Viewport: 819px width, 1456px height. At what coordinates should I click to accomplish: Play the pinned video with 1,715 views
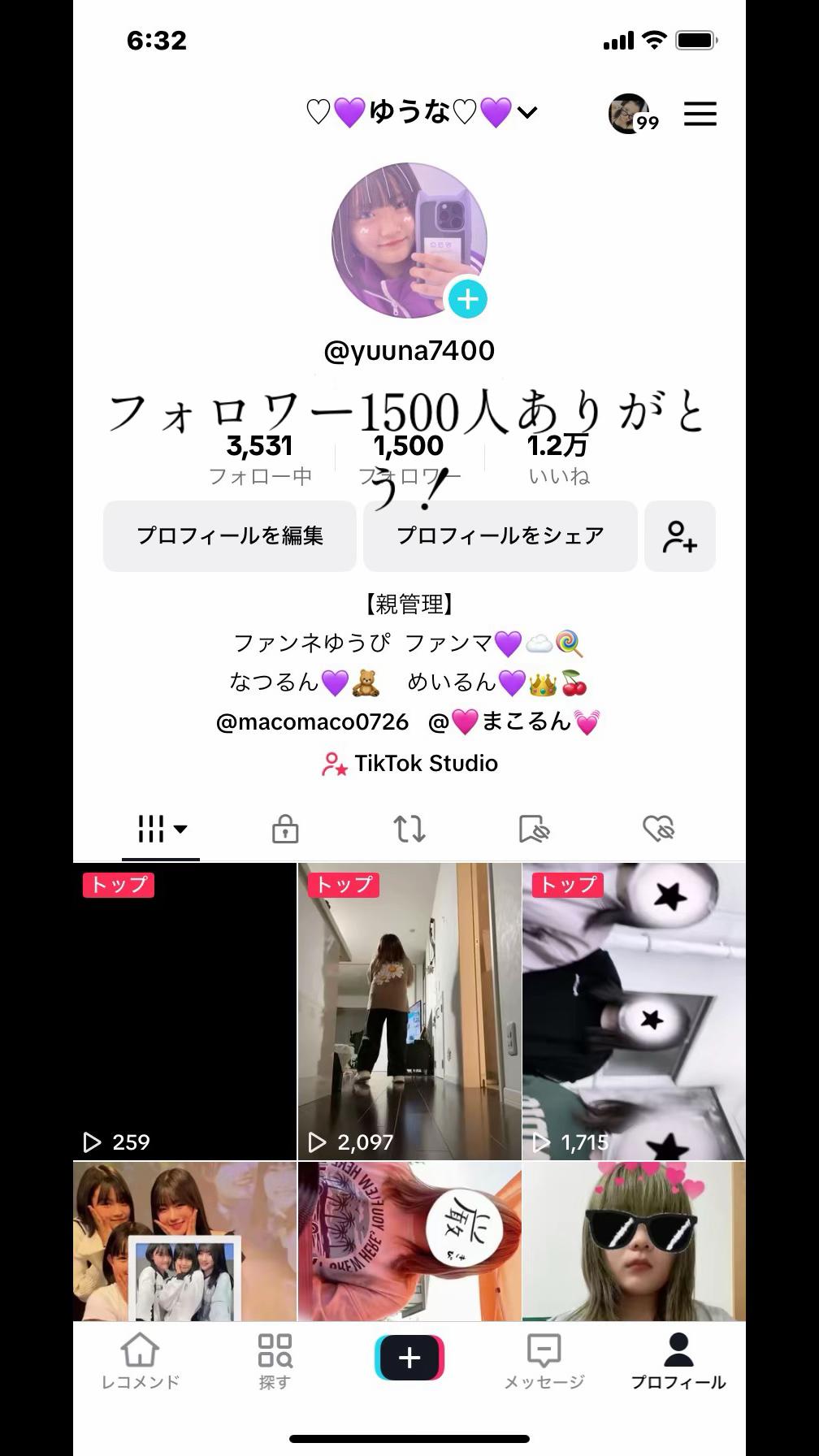(634, 1012)
